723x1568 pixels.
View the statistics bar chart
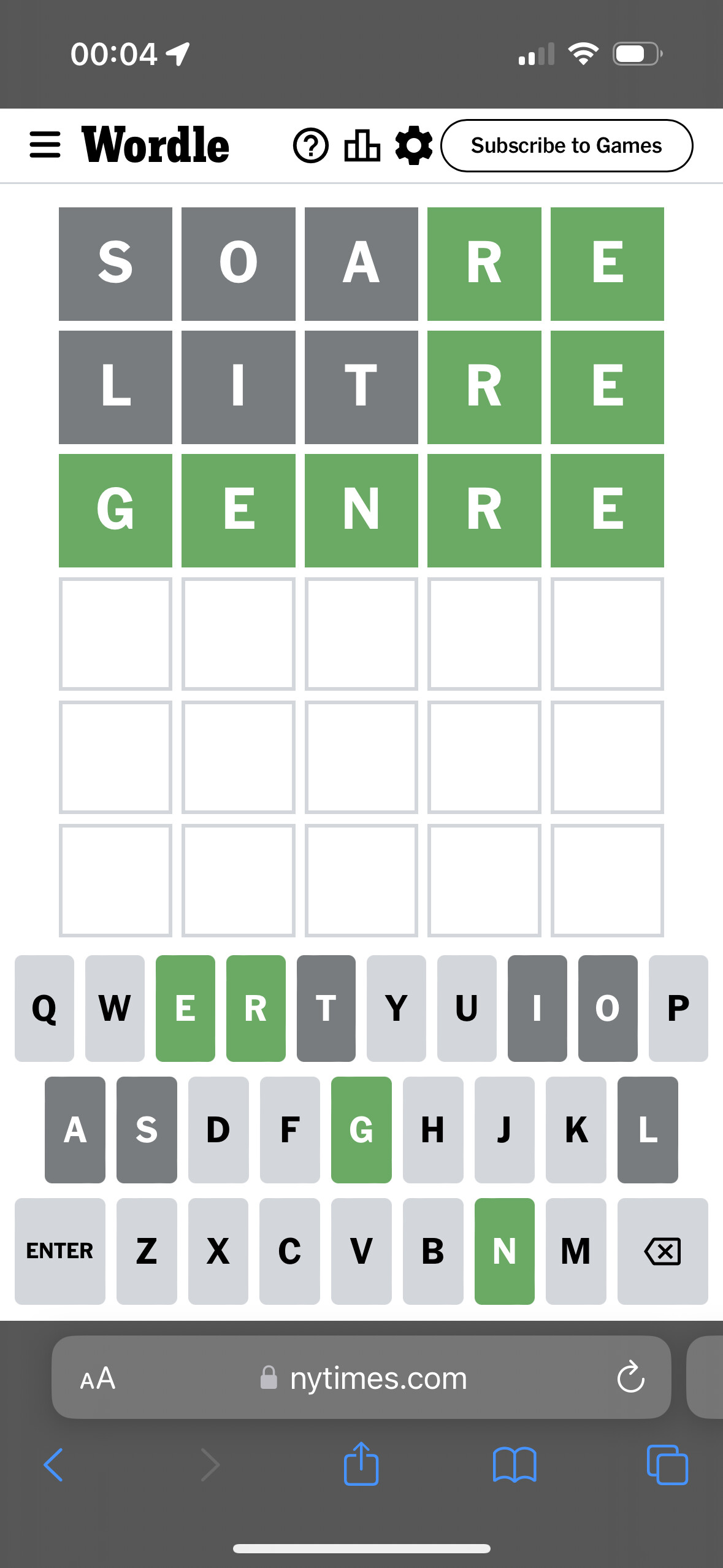click(362, 145)
